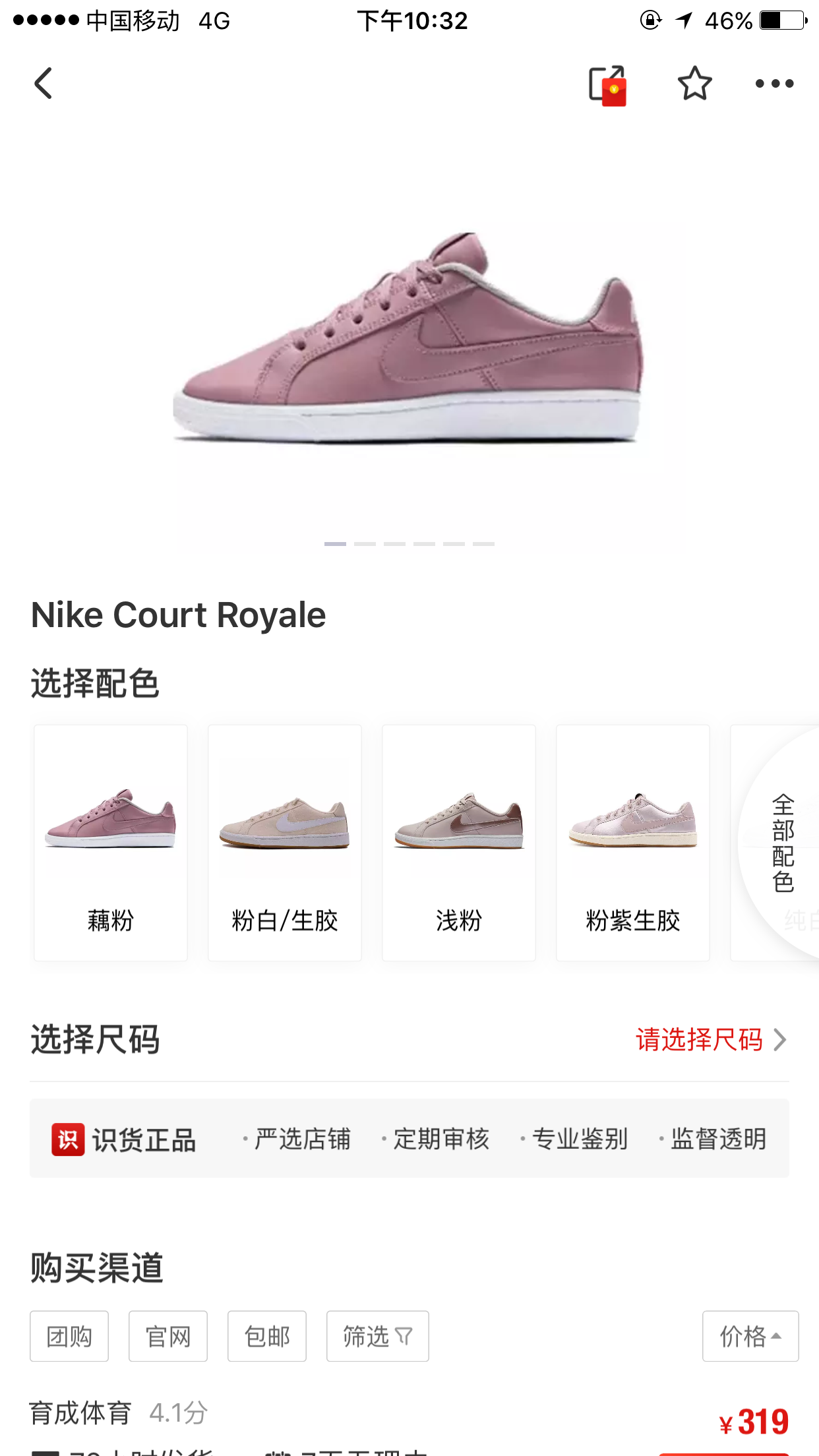
Task: Pick the 粉紫生胶 colorway
Action: pos(633,842)
